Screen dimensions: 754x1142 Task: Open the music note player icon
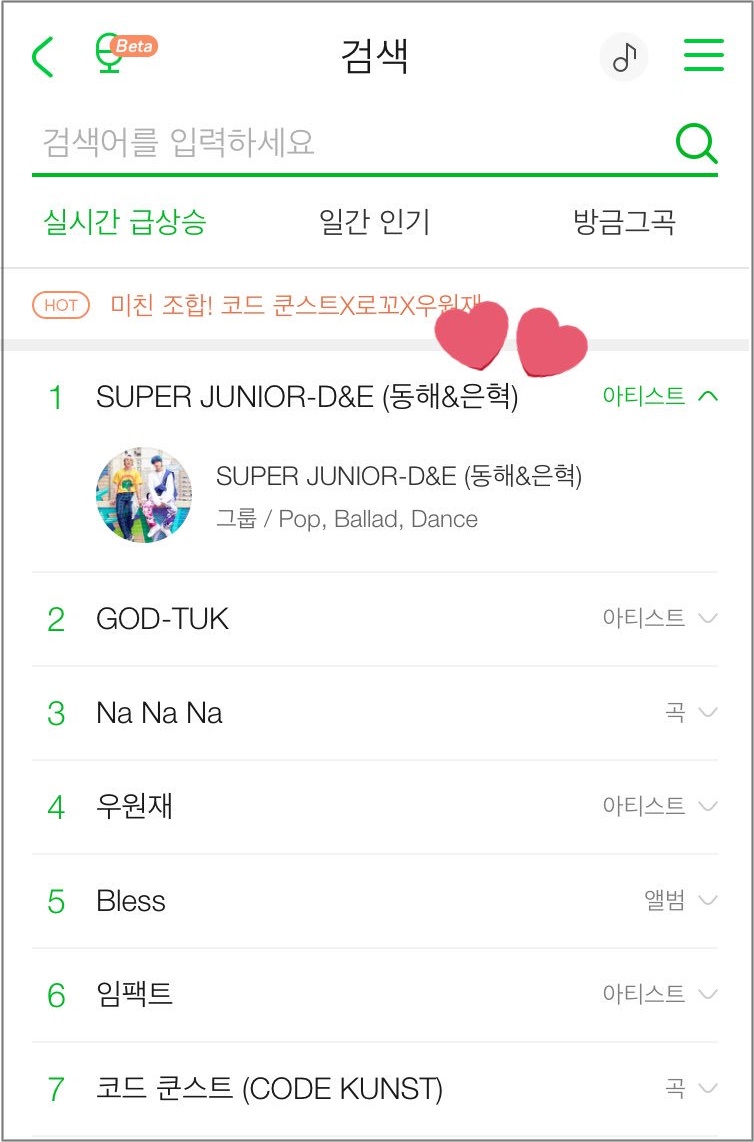point(624,58)
